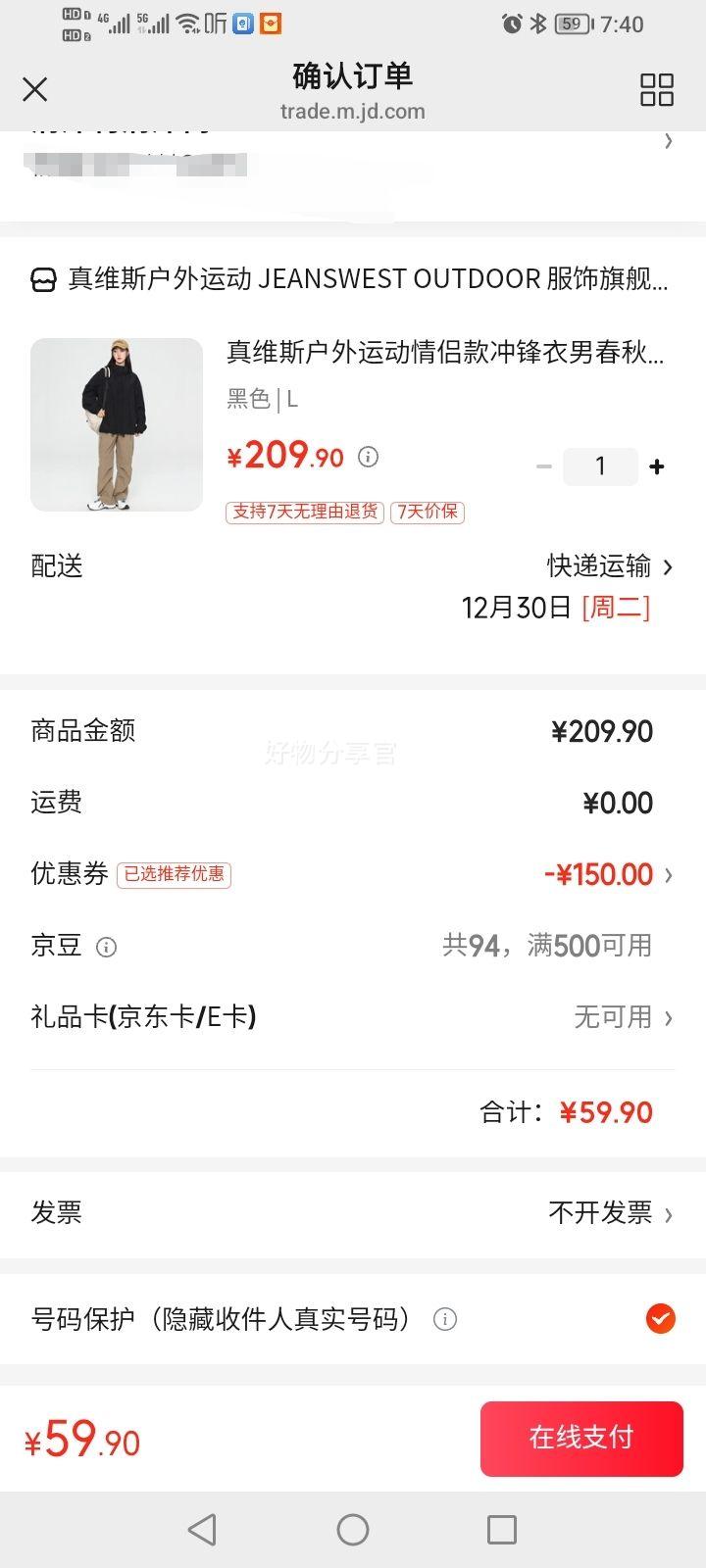Increase quantity with the plus stepper
Screen dimensions: 706x1568
pyautogui.click(x=656, y=466)
